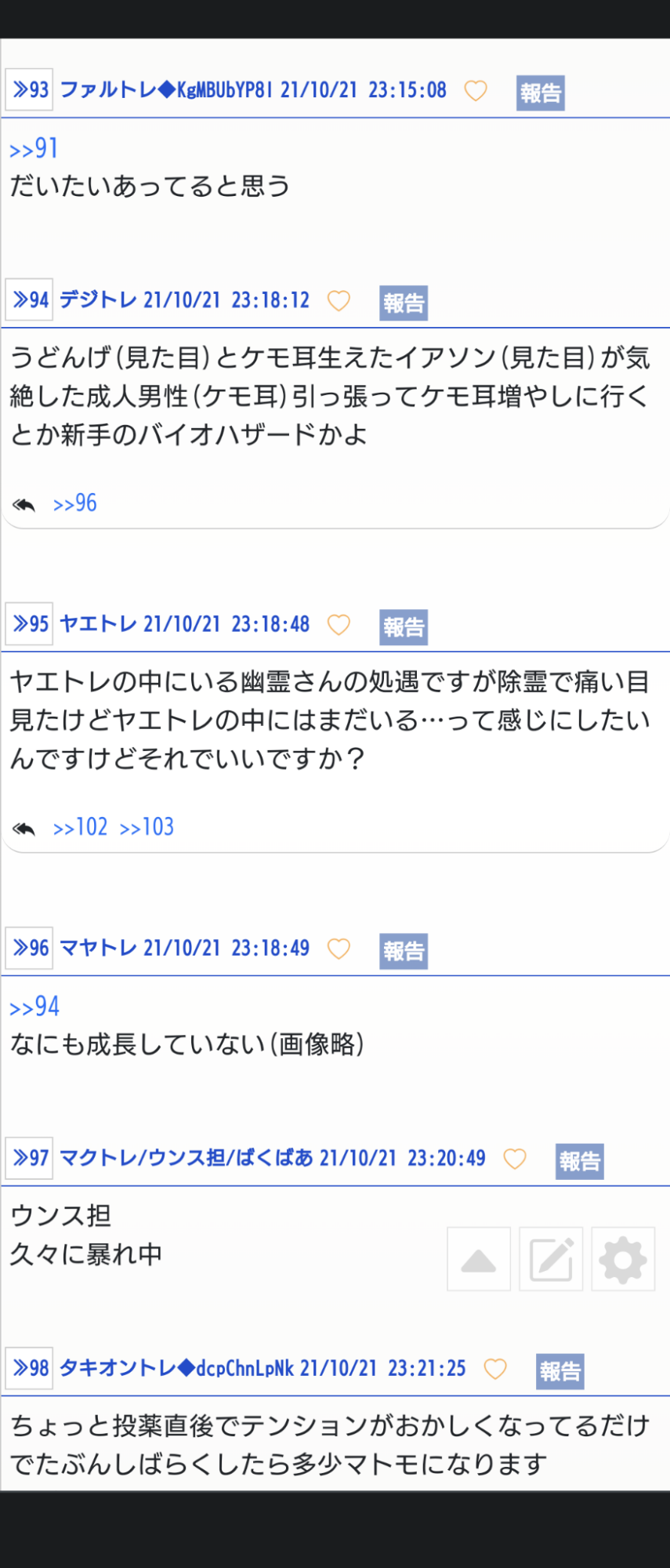Report post 95 by ヤエトレ
The width and height of the screenshot is (670, 1568).
404,627
